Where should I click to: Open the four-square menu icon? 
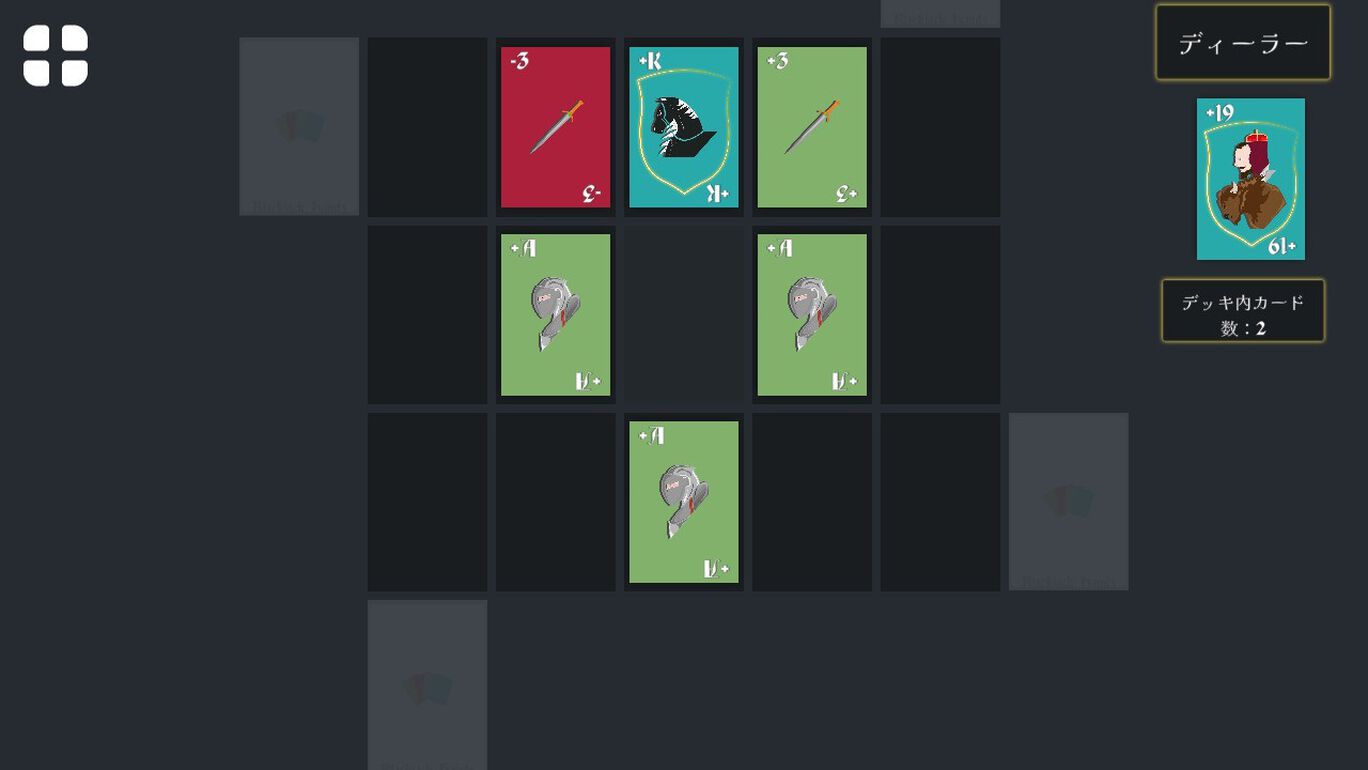56,56
